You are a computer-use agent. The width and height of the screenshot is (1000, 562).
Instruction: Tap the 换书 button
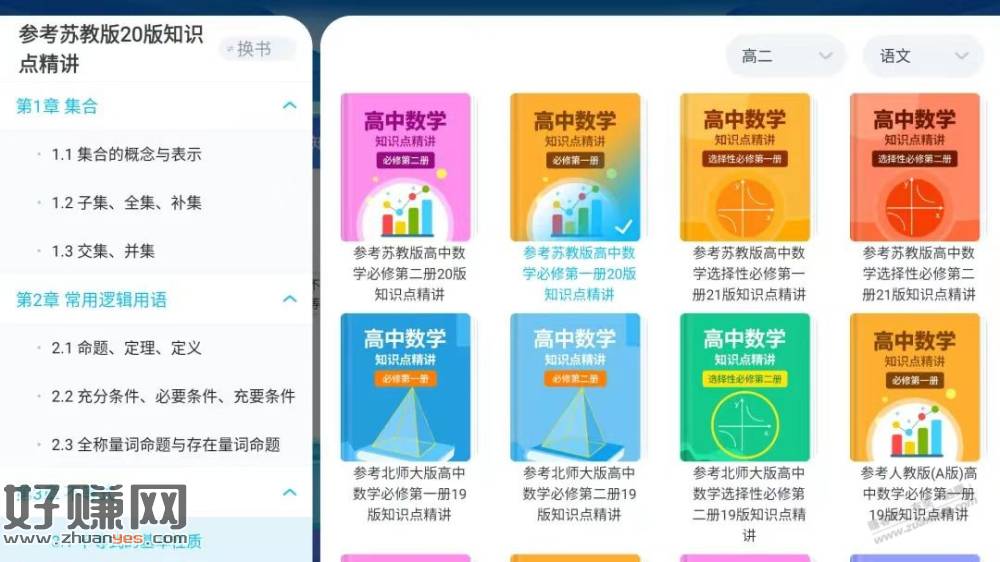258,49
